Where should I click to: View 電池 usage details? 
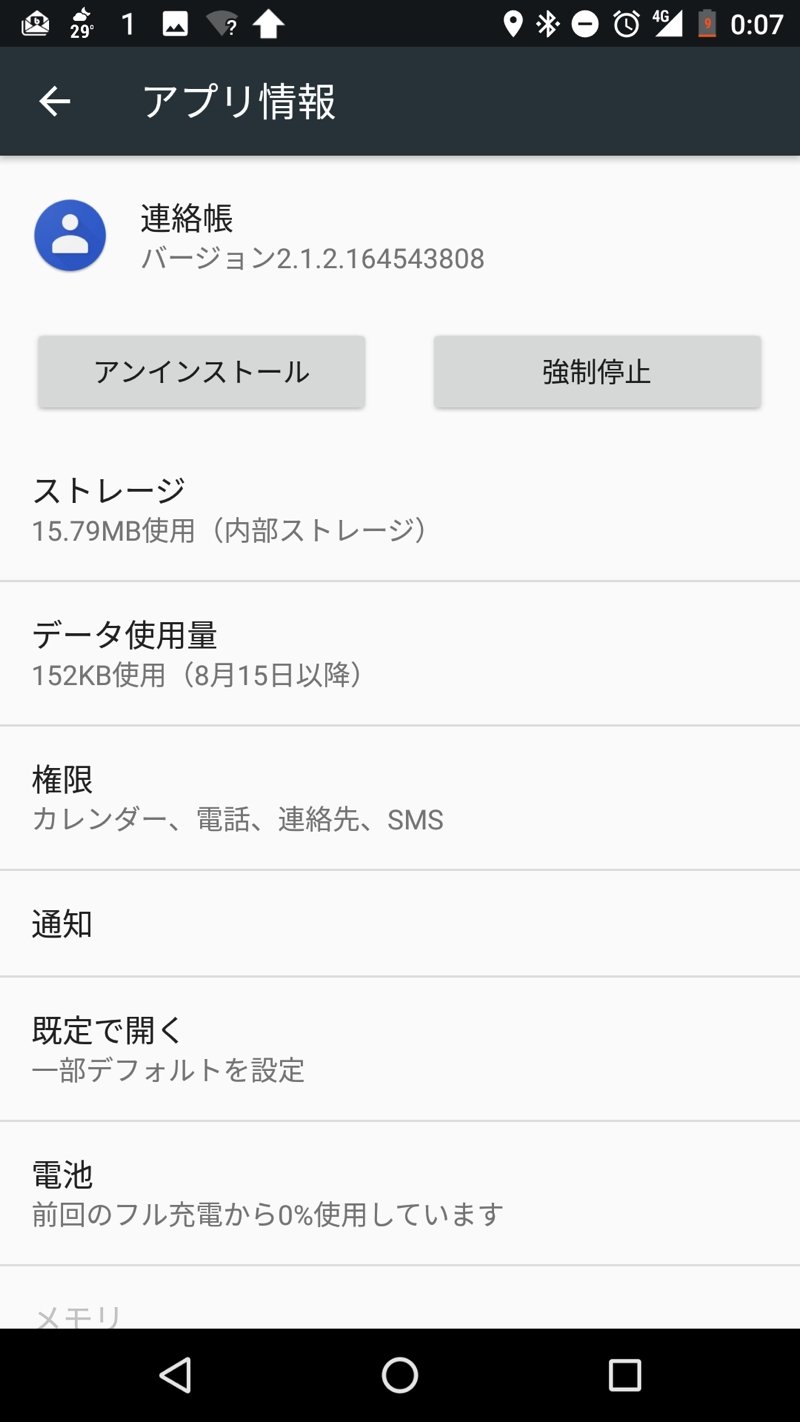pyautogui.click(x=400, y=1193)
